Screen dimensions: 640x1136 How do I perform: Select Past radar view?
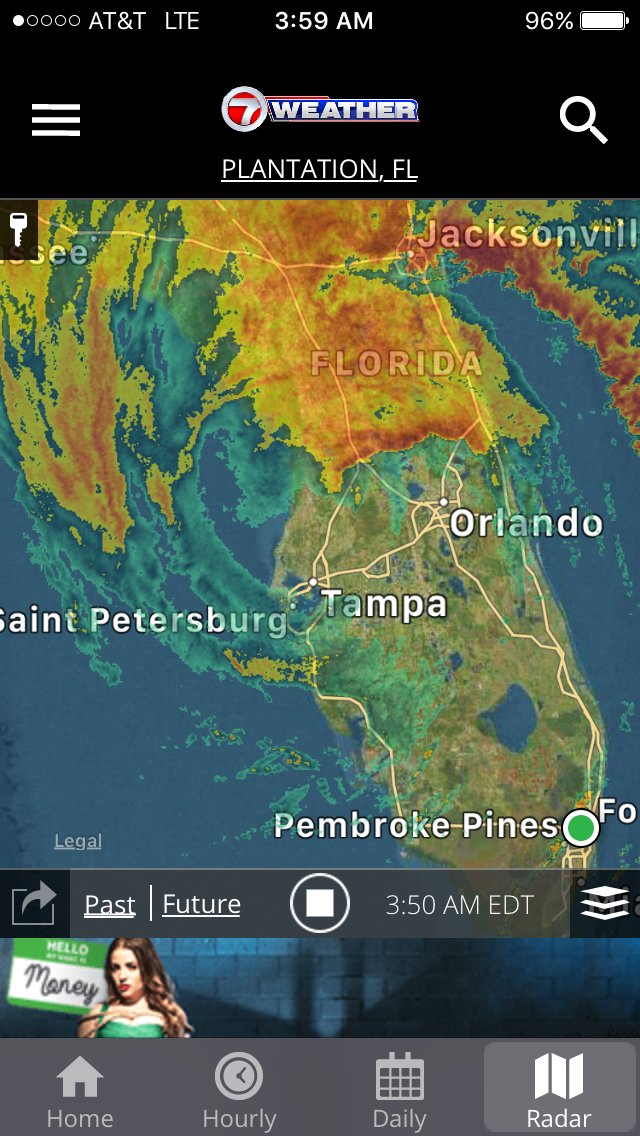pos(109,904)
